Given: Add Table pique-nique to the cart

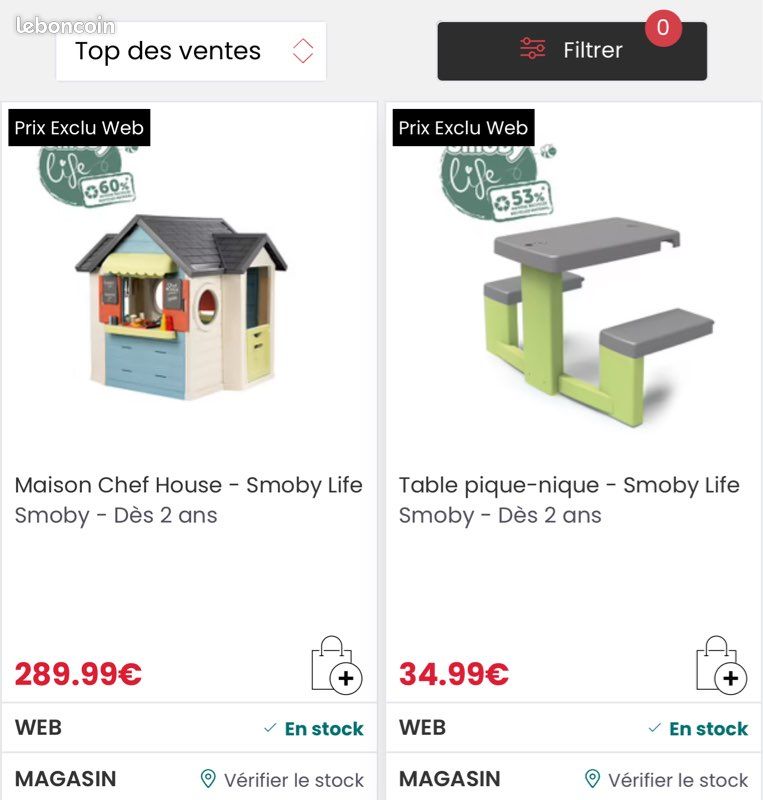Looking at the screenshot, I should point(720,665).
